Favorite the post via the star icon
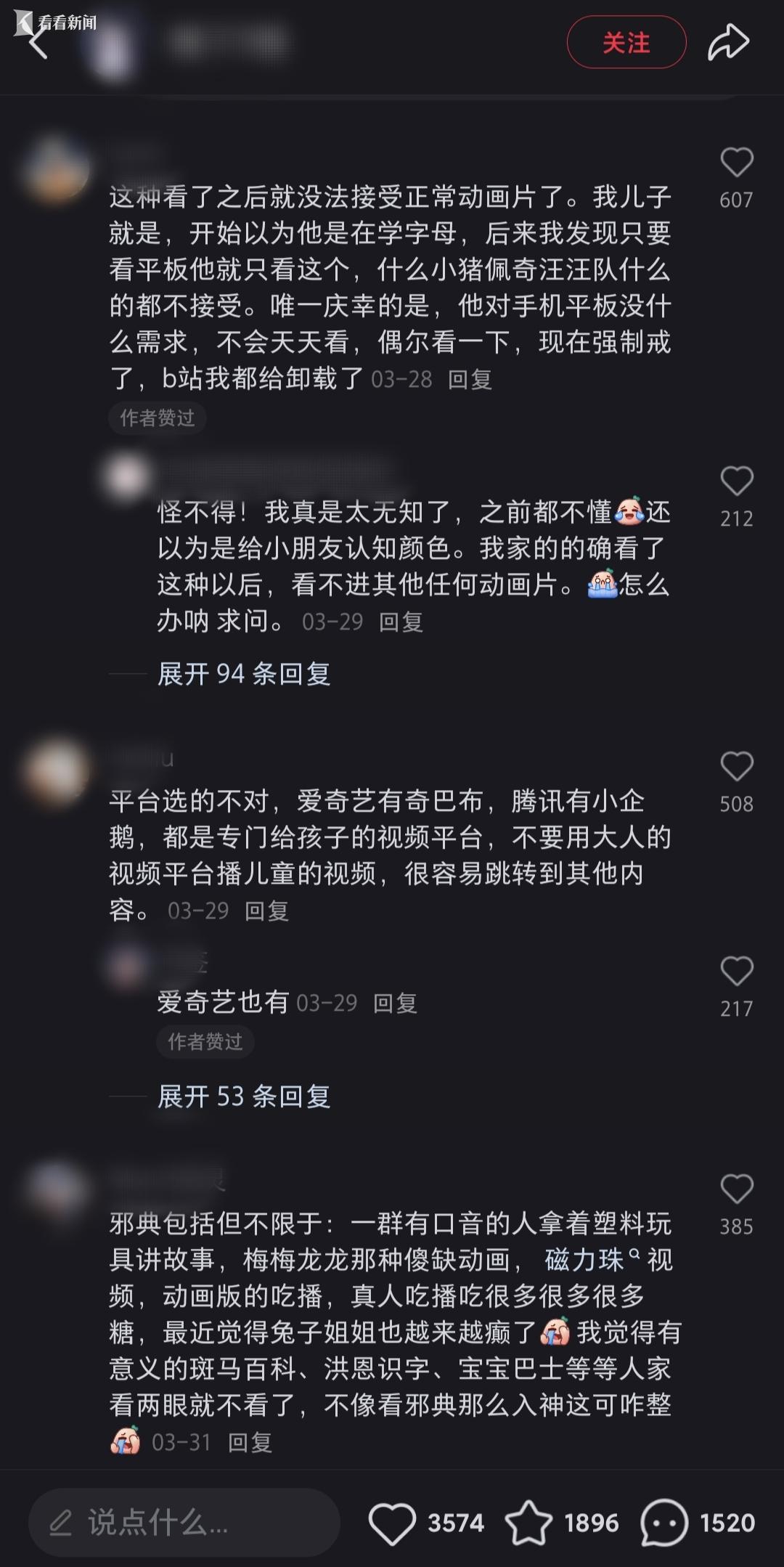This screenshot has width=784, height=1567. pyautogui.click(x=528, y=1522)
